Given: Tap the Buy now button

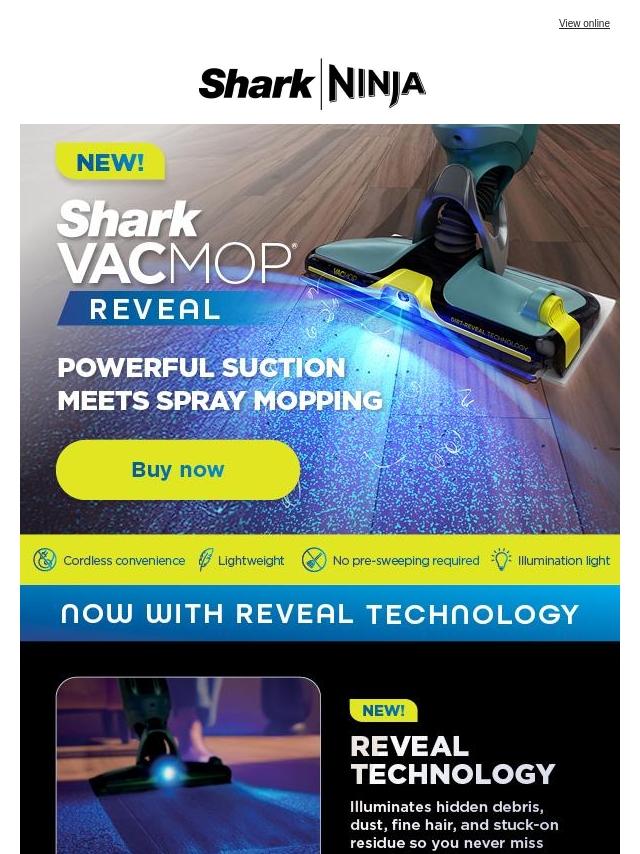Looking at the screenshot, I should pos(178,470).
